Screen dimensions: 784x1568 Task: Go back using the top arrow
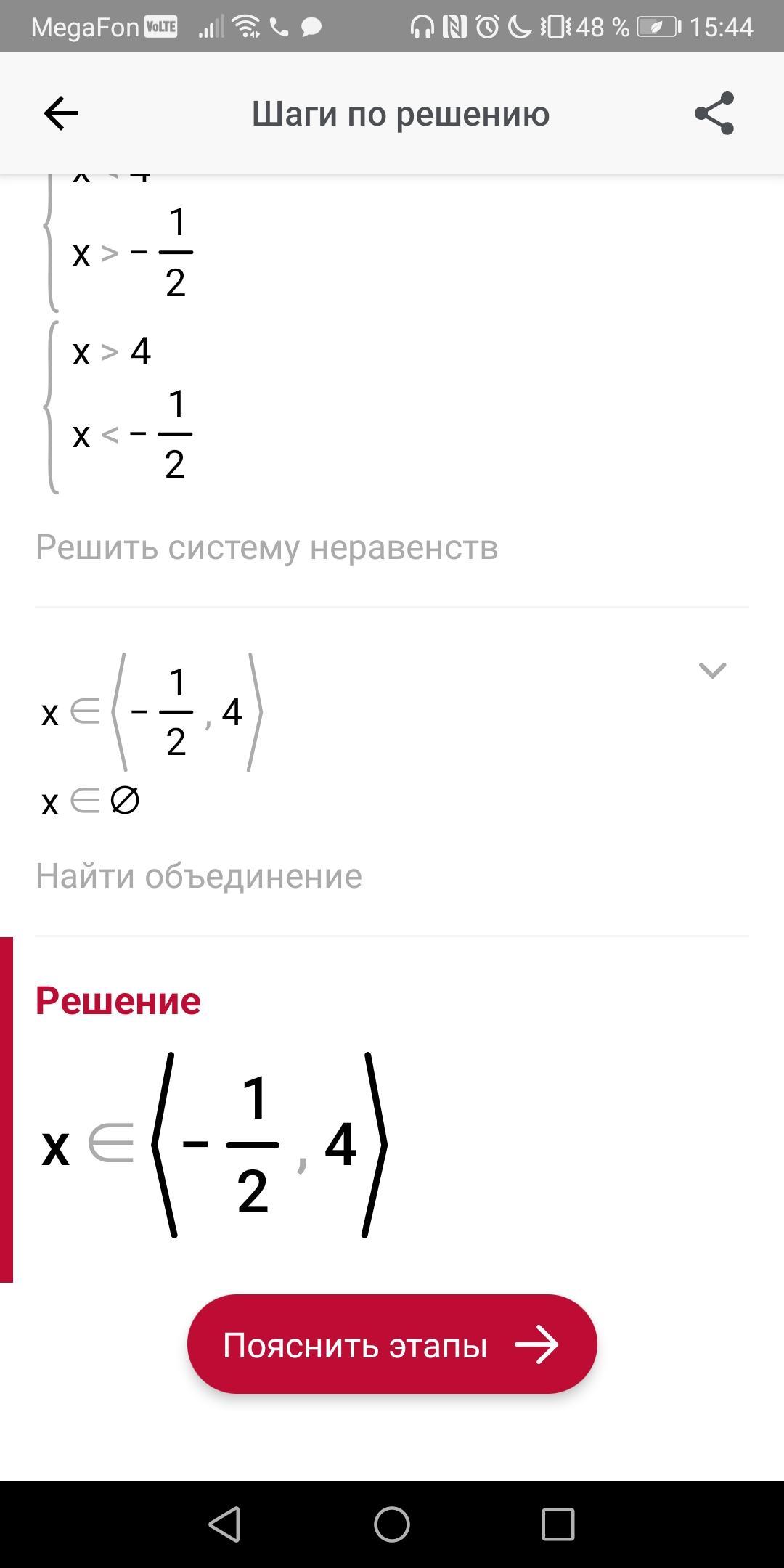61,113
